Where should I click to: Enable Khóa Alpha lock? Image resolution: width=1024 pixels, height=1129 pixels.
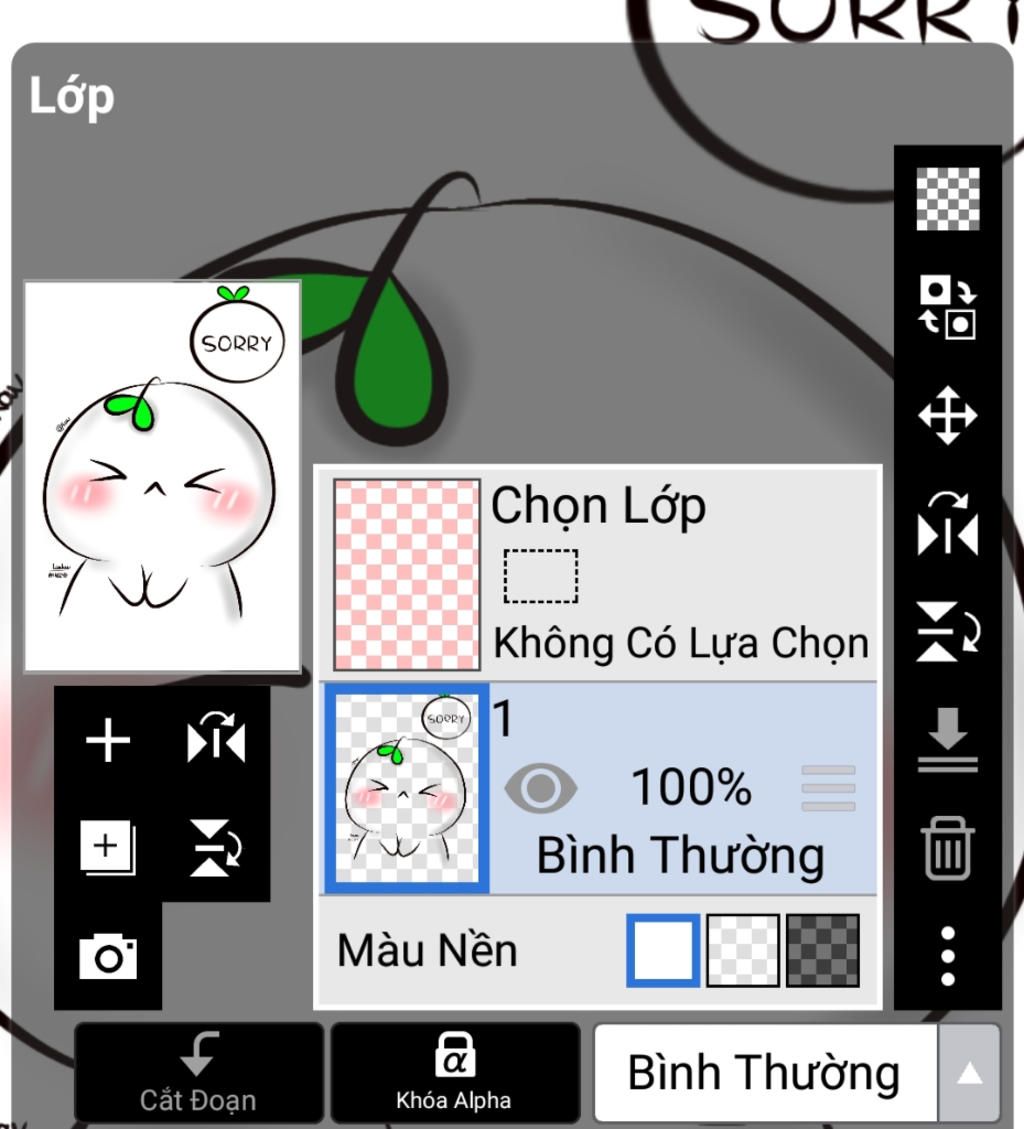click(454, 1073)
